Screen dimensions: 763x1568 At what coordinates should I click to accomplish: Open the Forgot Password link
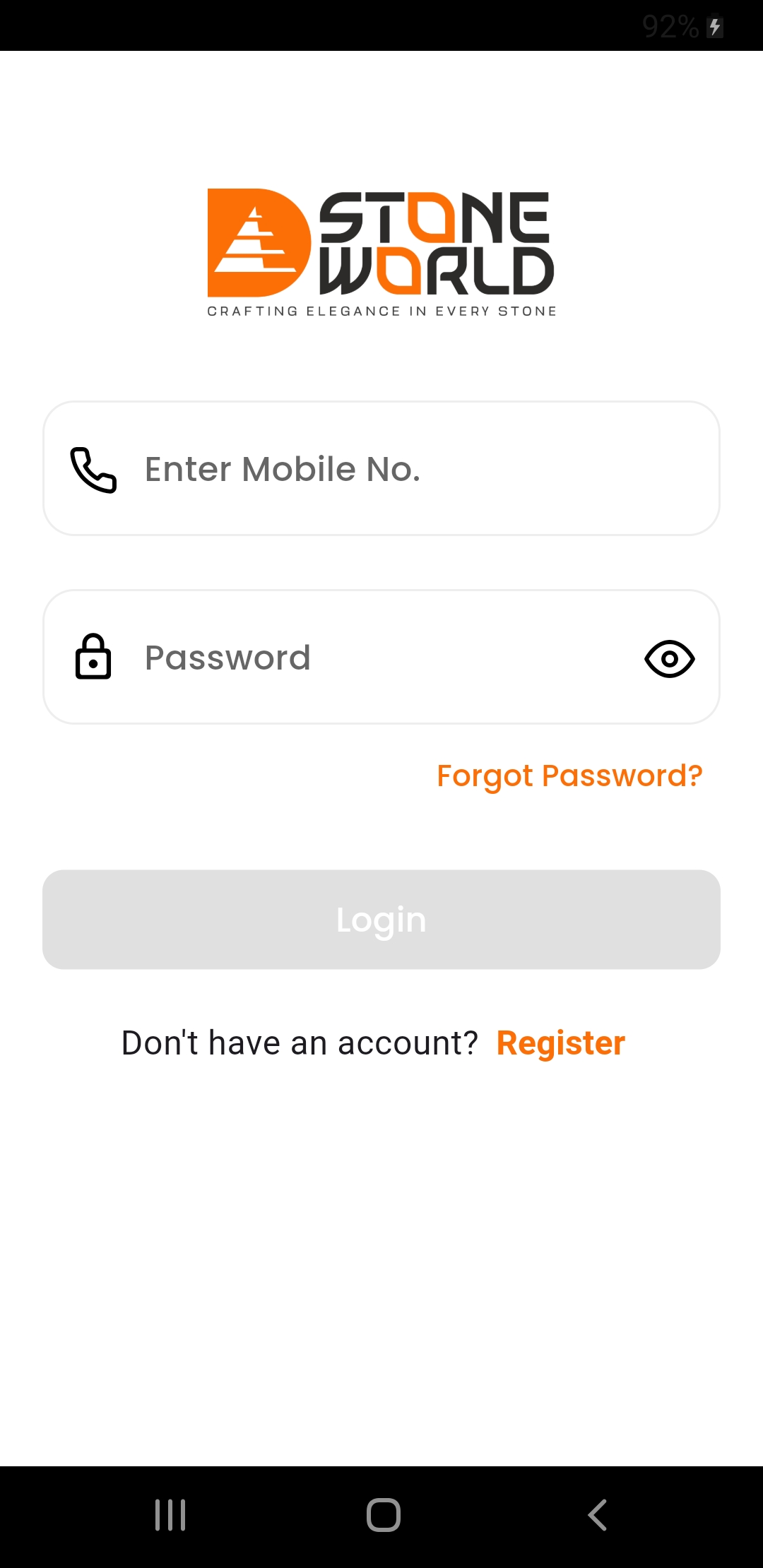pos(569,776)
